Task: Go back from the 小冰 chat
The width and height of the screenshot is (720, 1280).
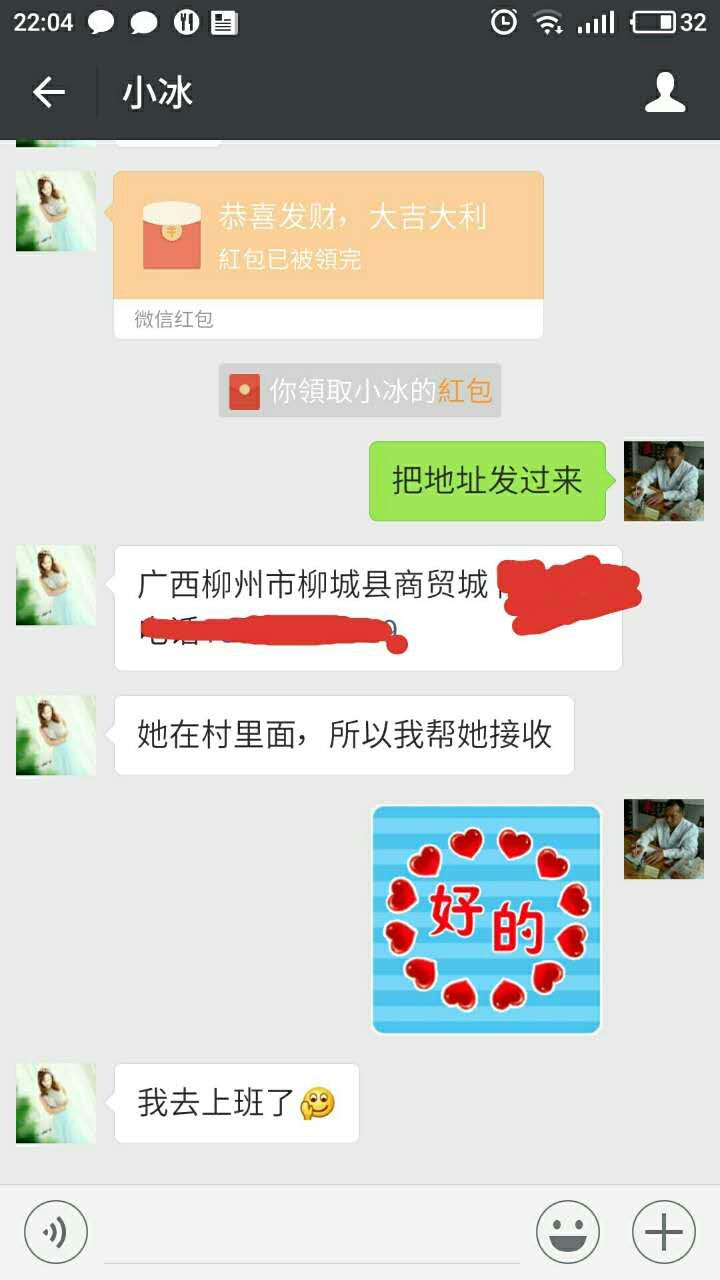Action: click(x=48, y=93)
